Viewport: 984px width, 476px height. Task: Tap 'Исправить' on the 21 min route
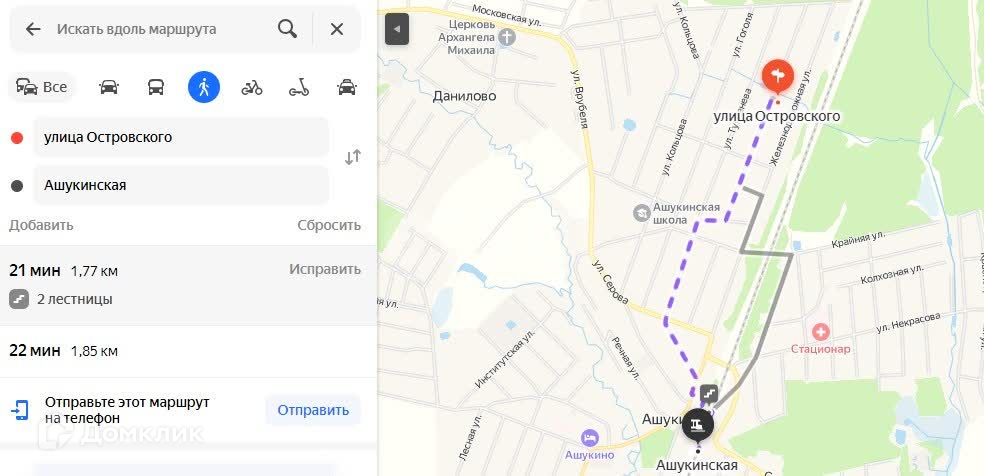pos(325,269)
